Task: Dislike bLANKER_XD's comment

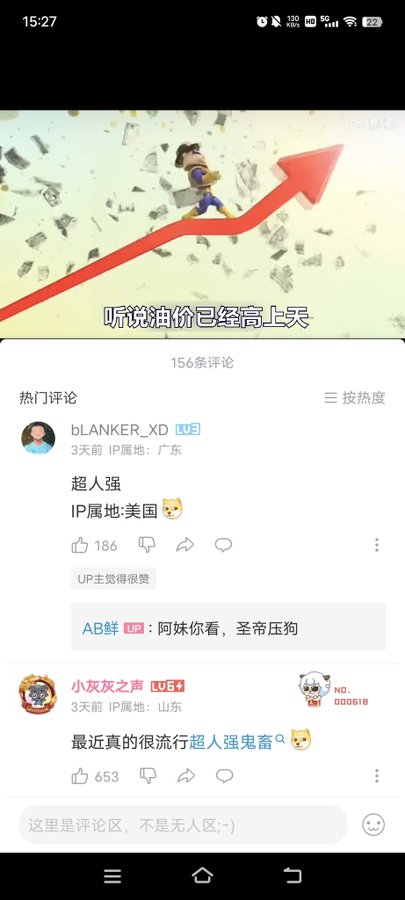Action: pos(147,545)
